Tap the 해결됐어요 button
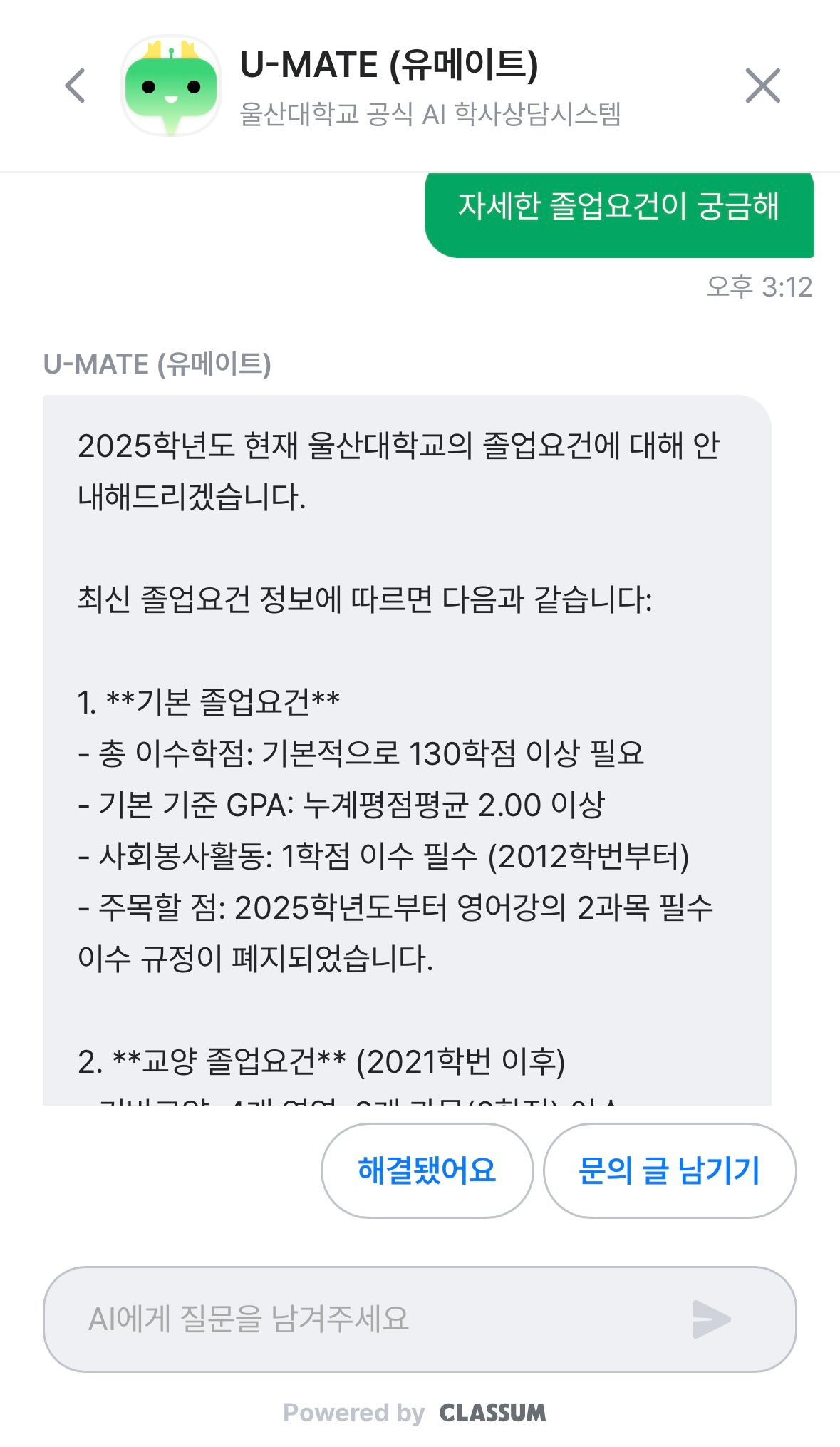The height and width of the screenshot is (1447, 840). [x=427, y=1170]
